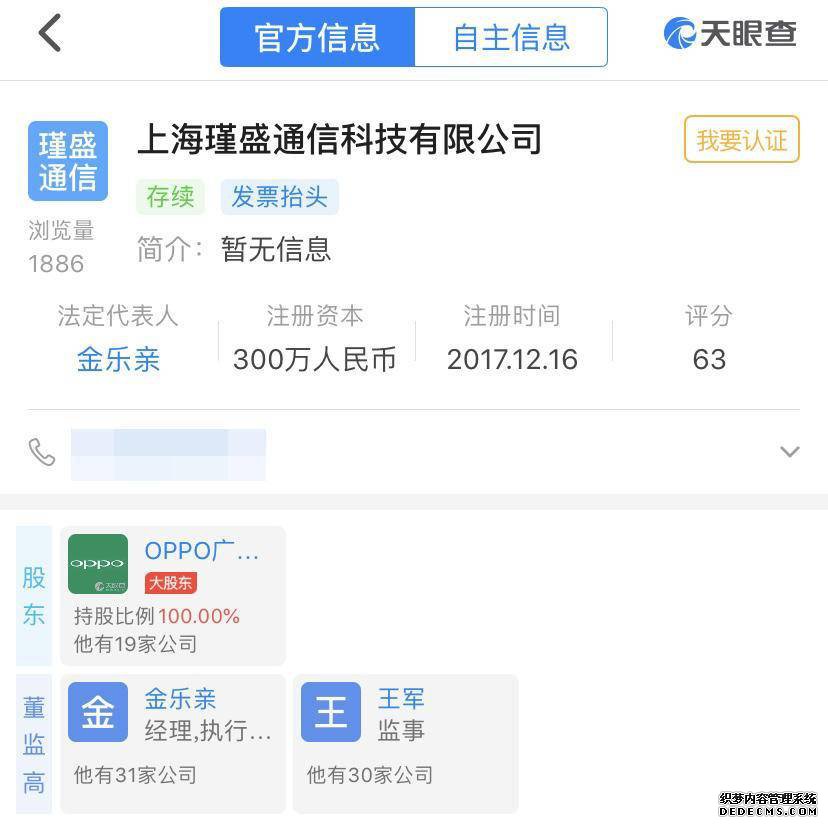The width and height of the screenshot is (828, 826).
Task: Tap the 我要认证 button
Action: tap(741, 141)
